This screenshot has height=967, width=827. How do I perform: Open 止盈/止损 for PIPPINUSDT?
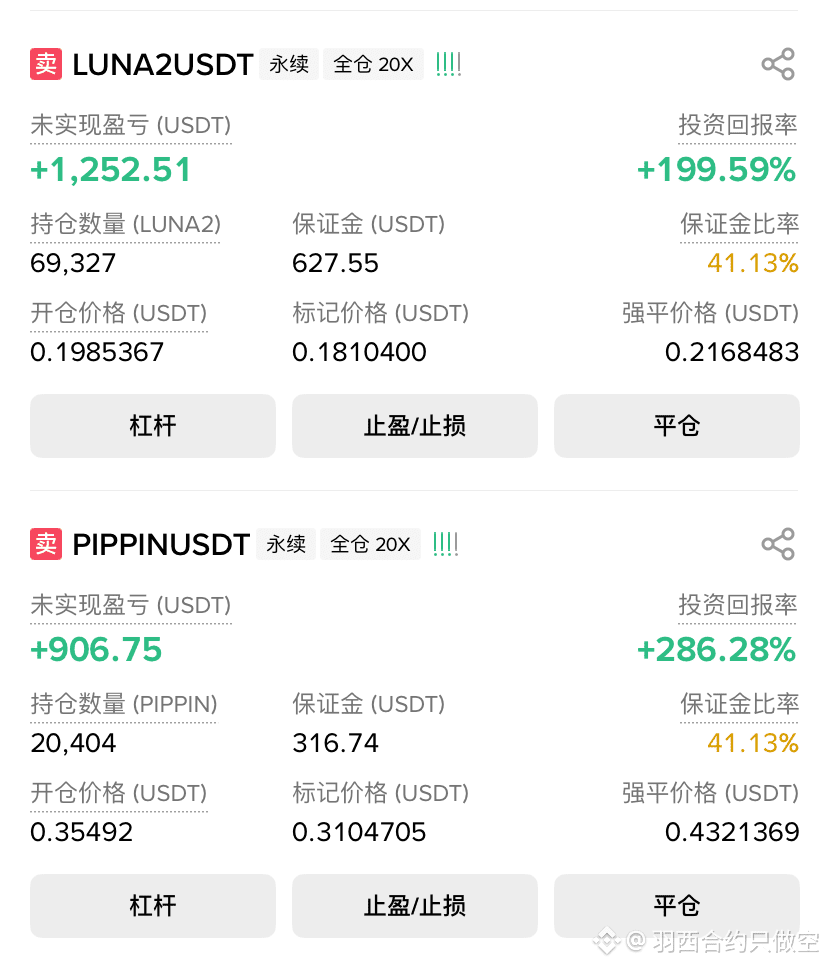point(414,905)
